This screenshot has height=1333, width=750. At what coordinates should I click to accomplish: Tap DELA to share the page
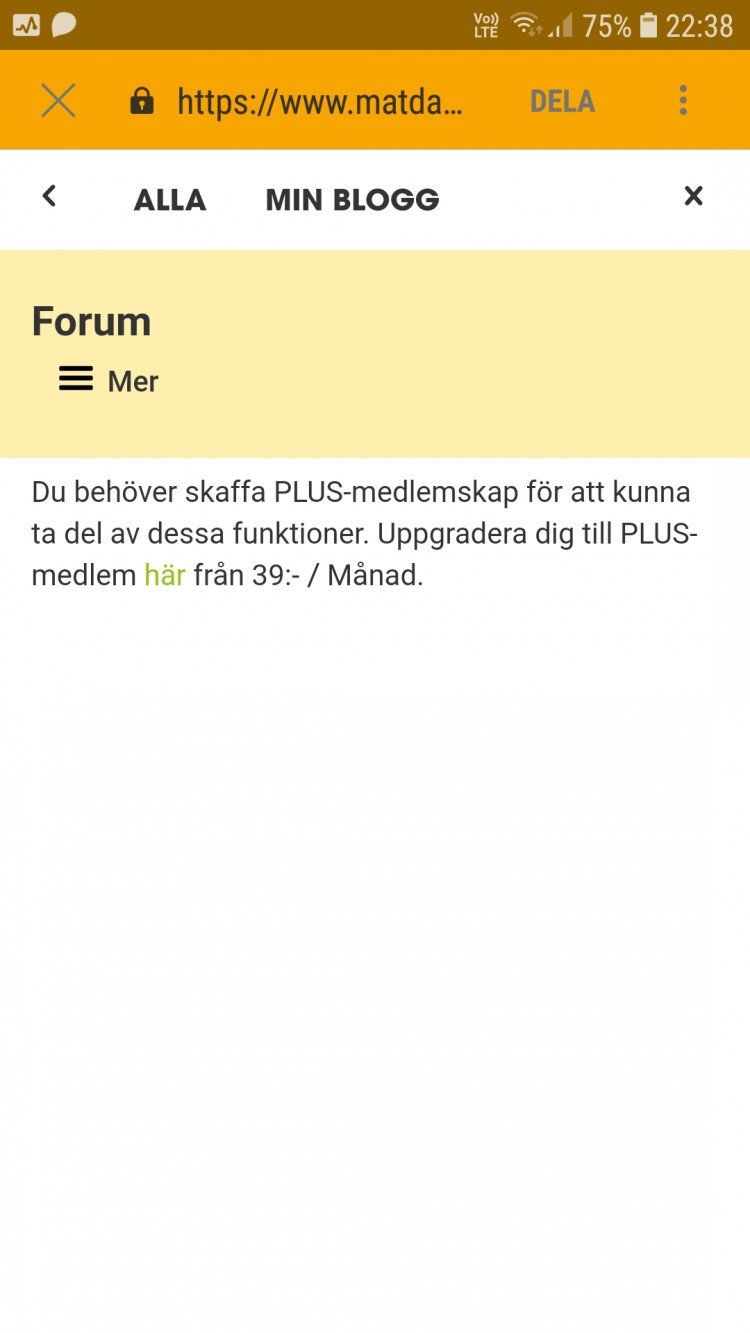click(562, 101)
